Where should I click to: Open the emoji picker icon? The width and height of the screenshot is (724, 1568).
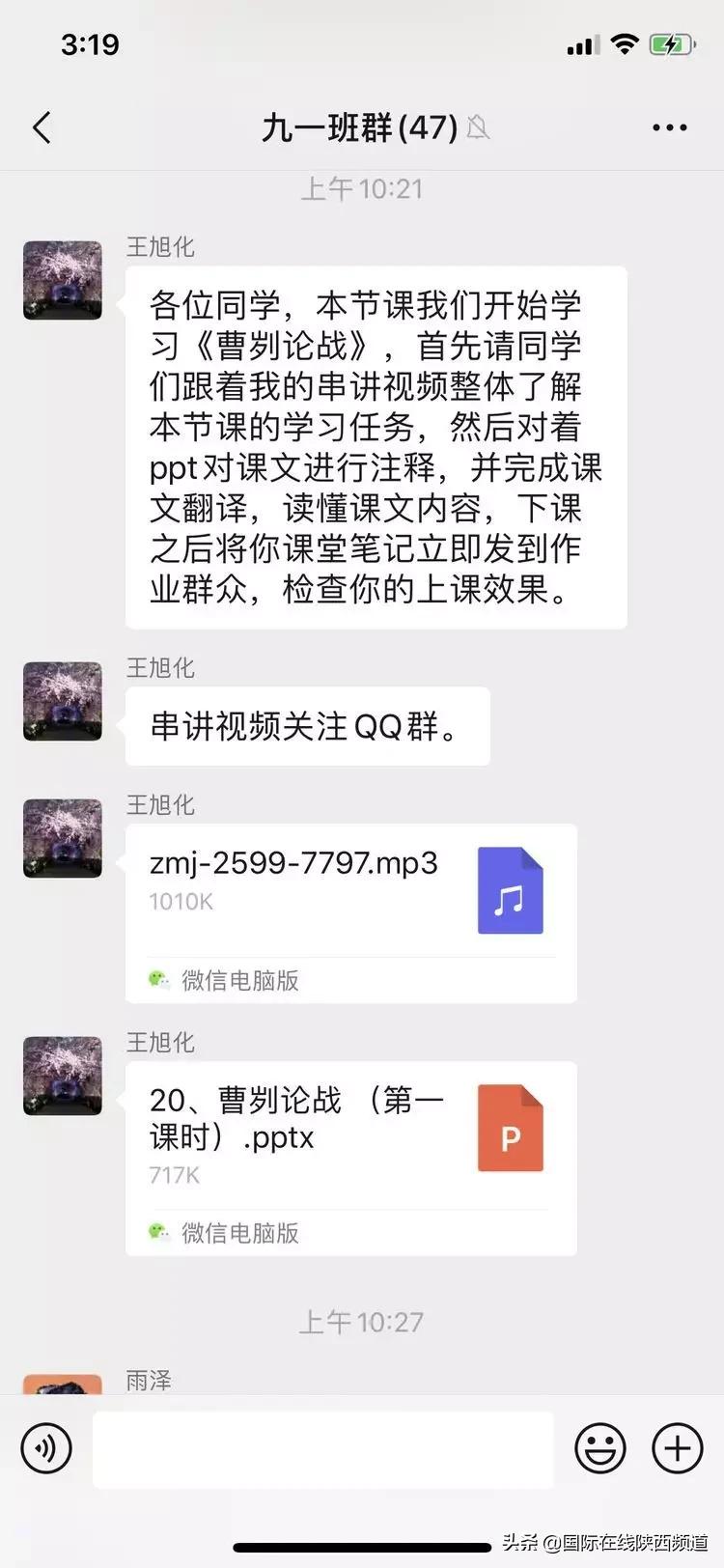[x=599, y=1448]
